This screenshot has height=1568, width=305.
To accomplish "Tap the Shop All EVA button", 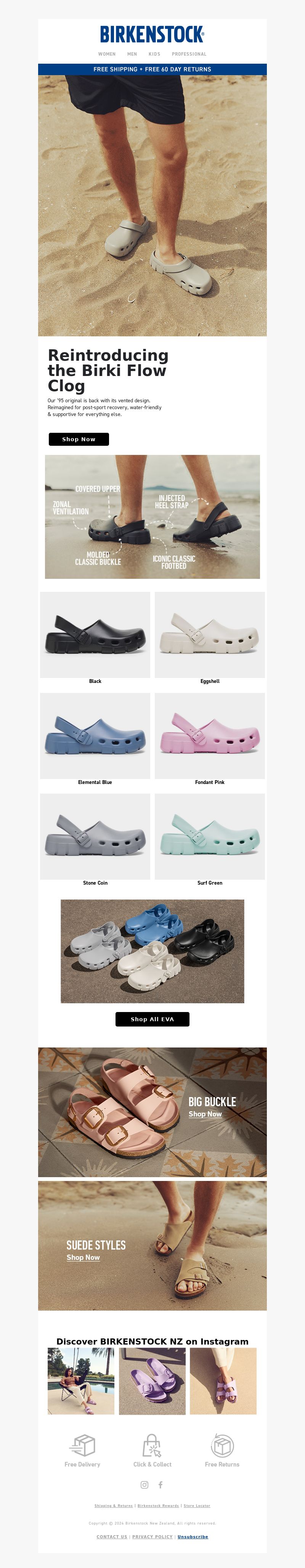I will pos(152,1019).
